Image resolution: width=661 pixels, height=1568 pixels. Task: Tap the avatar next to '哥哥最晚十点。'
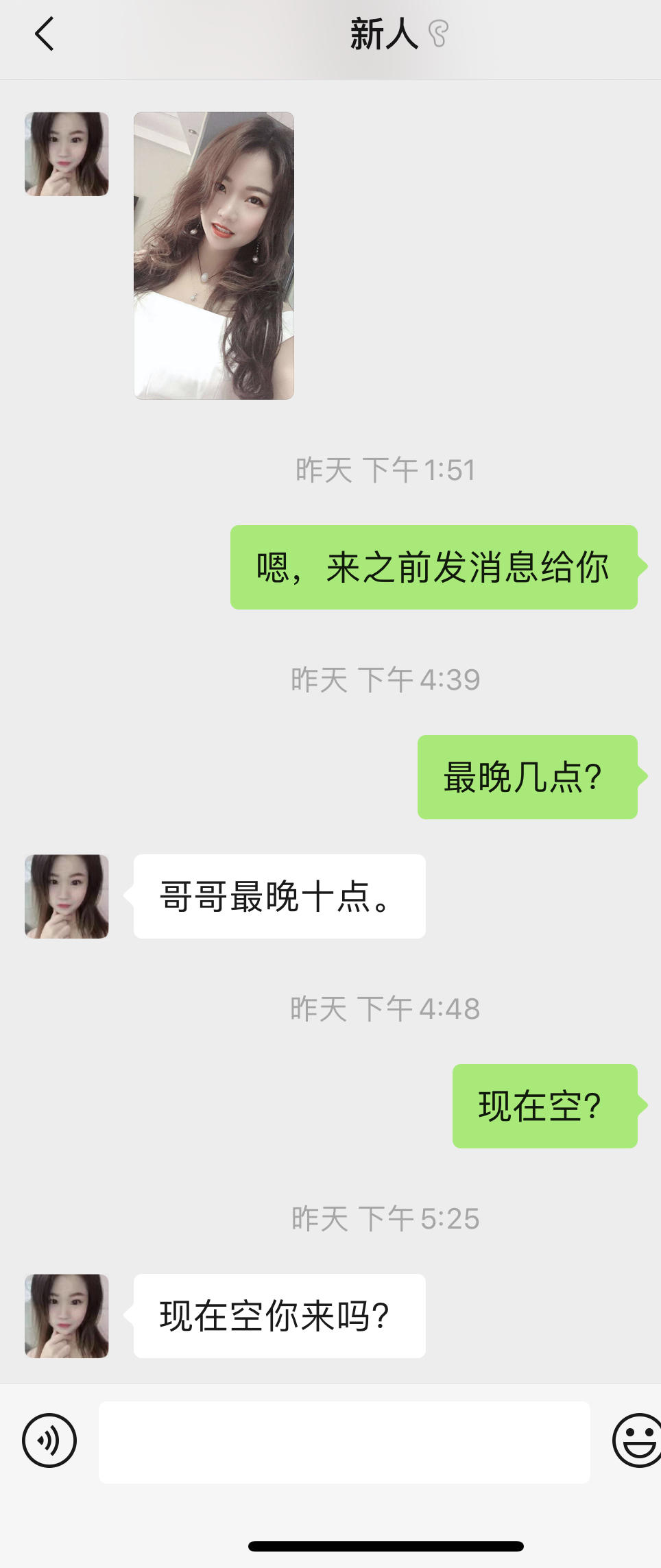(x=66, y=895)
